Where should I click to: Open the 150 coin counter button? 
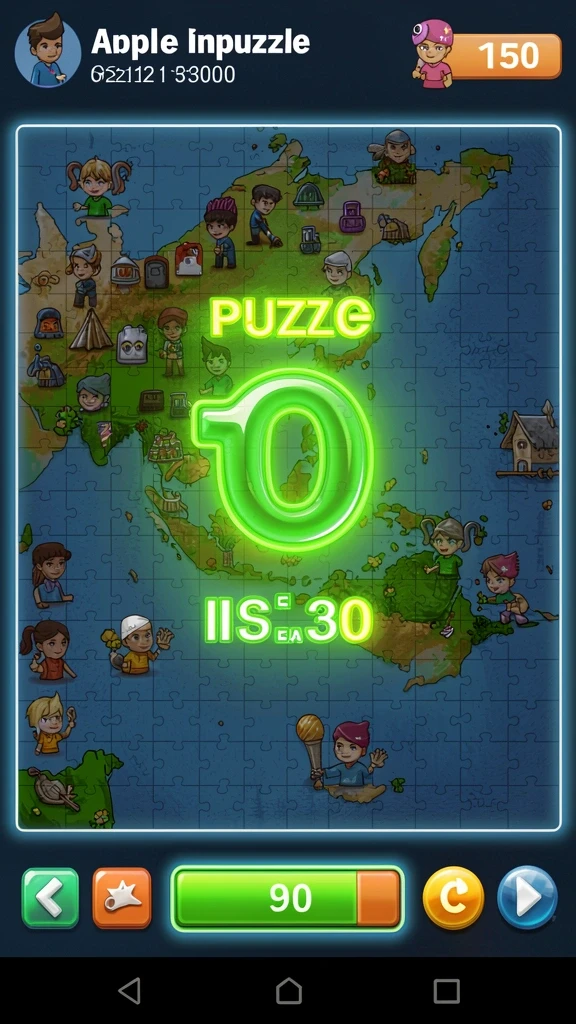[504, 56]
